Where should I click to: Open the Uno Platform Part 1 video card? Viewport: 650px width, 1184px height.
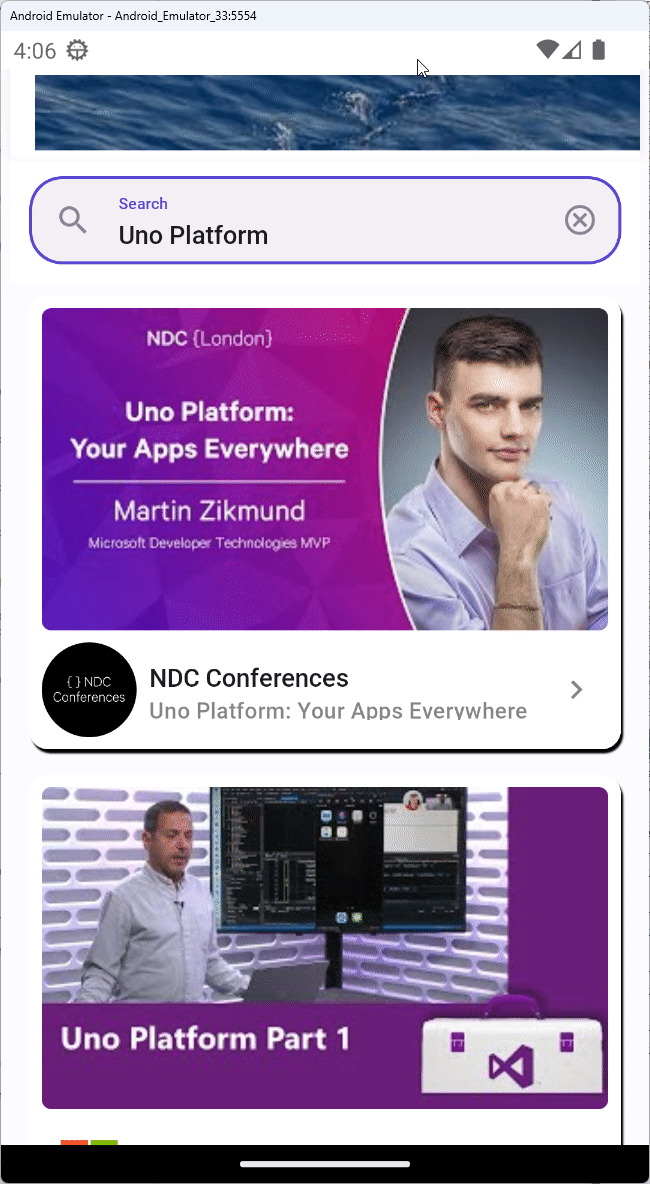pos(325,947)
